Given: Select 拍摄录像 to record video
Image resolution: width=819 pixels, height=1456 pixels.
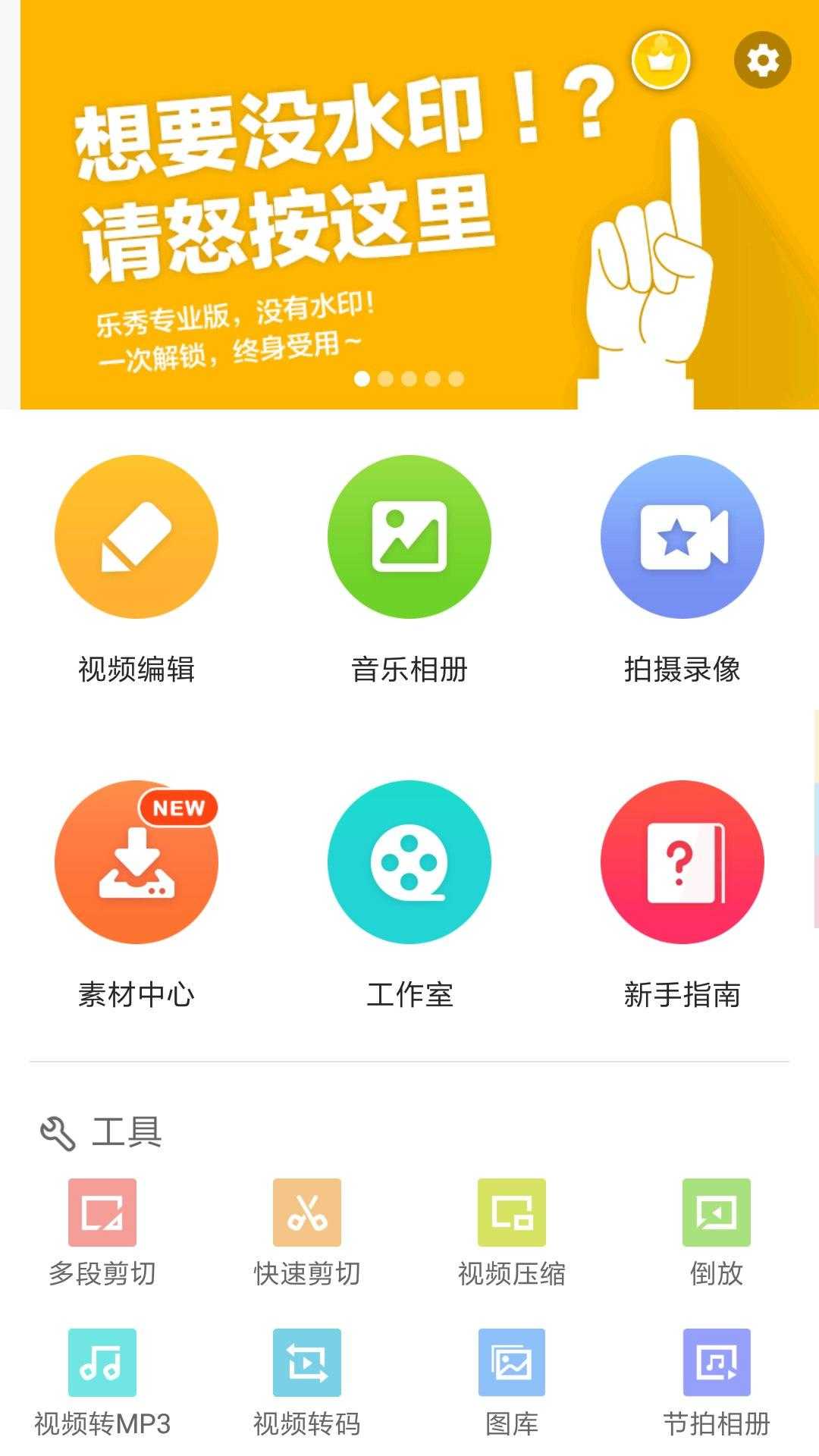Looking at the screenshot, I should click(x=681, y=538).
